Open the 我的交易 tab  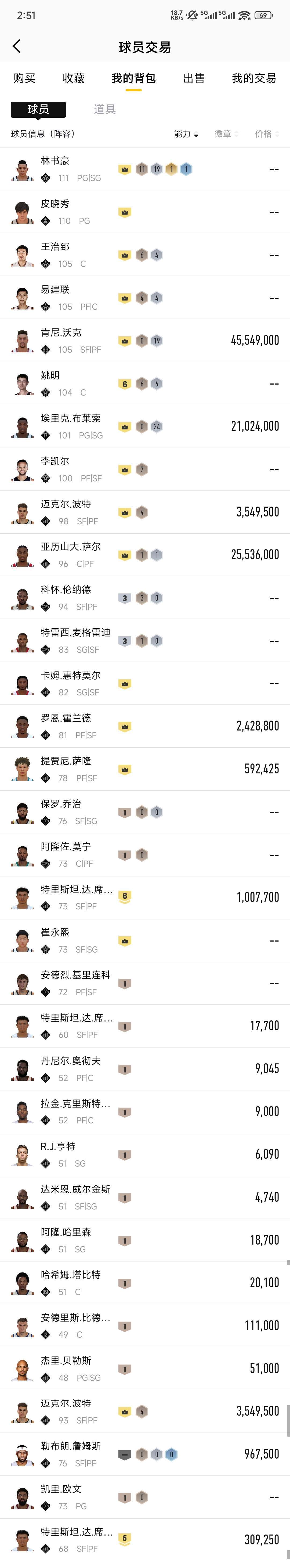pyautogui.click(x=253, y=78)
